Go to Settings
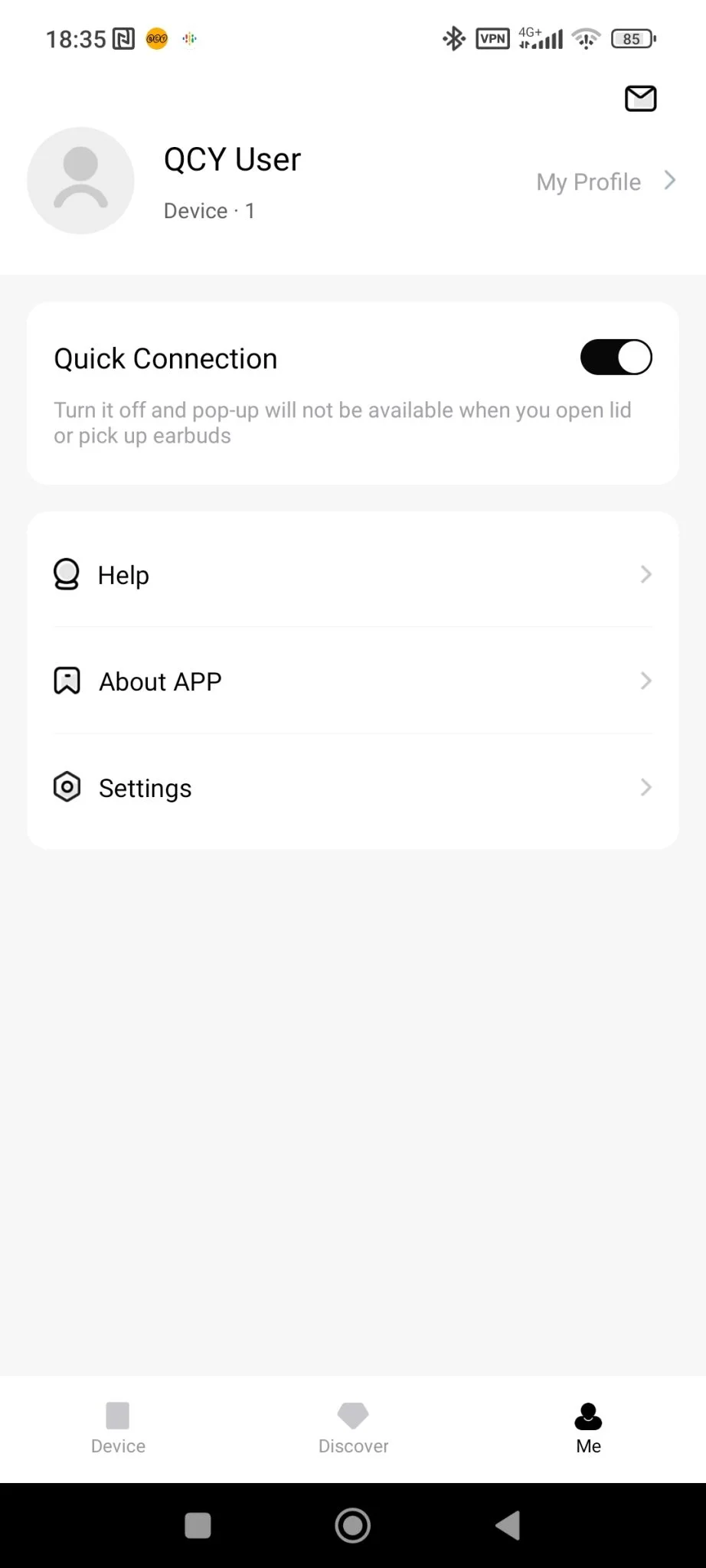Screen dimensions: 706x1568 point(352,788)
